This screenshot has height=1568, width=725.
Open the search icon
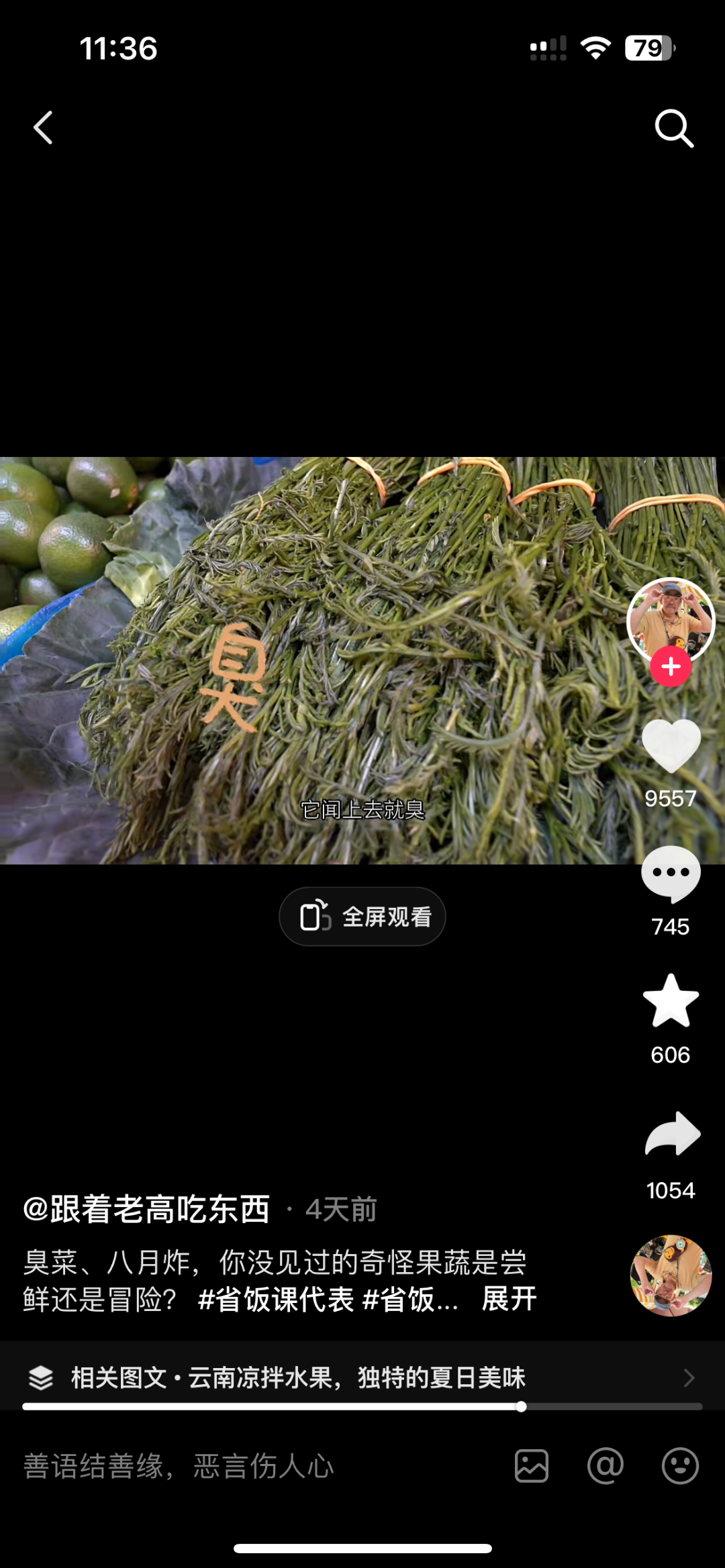point(674,127)
